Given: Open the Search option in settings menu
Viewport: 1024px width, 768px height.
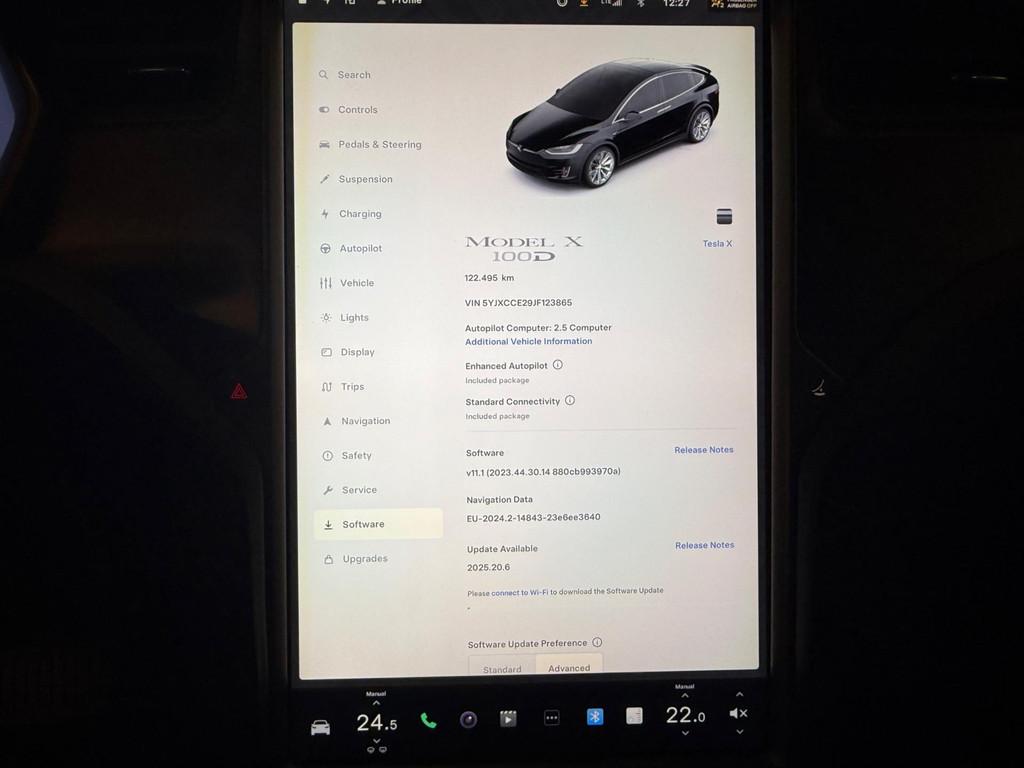Looking at the screenshot, I should point(353,75).
